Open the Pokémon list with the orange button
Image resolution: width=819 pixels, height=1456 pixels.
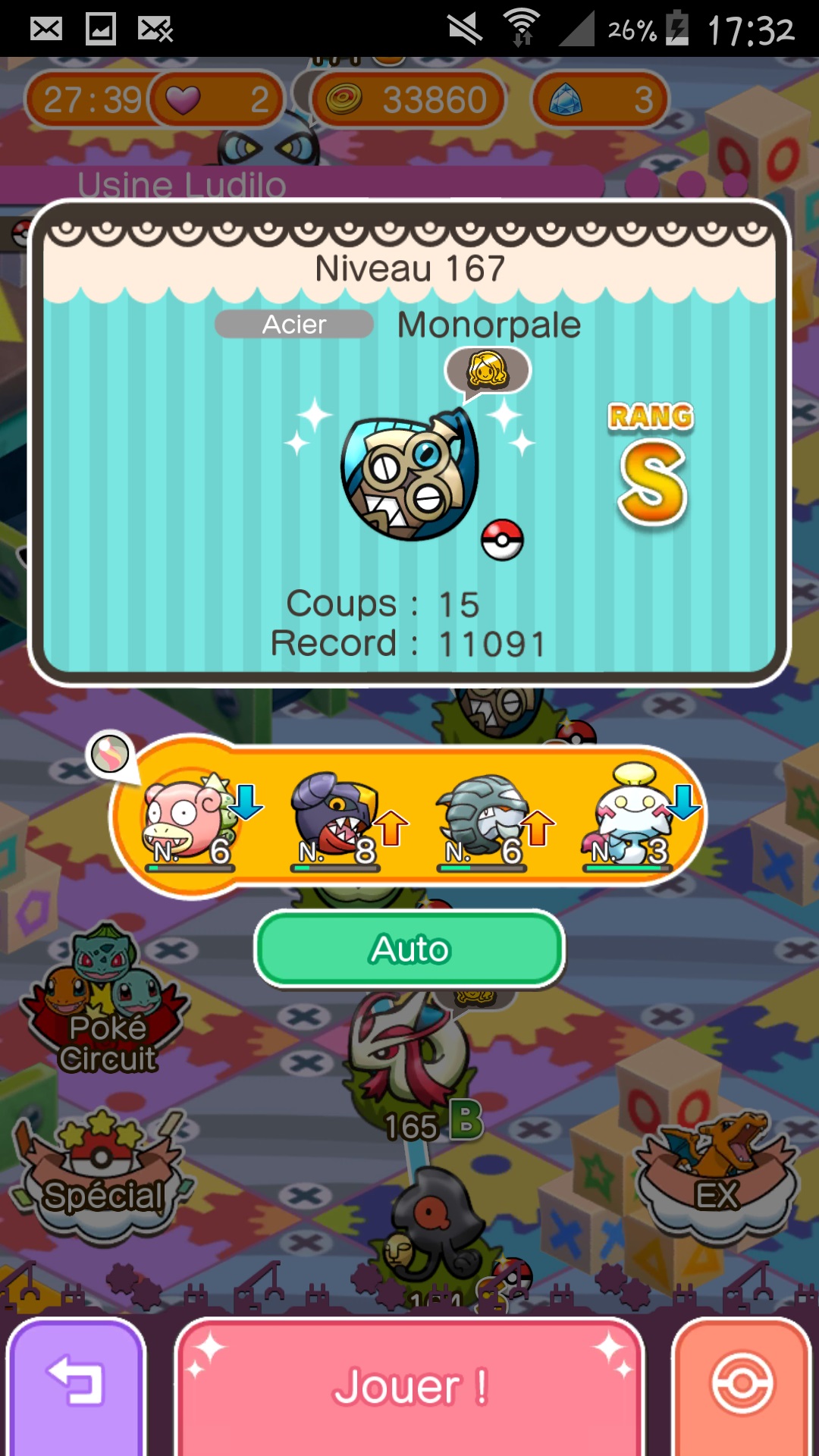click(x=742, y=1386)
